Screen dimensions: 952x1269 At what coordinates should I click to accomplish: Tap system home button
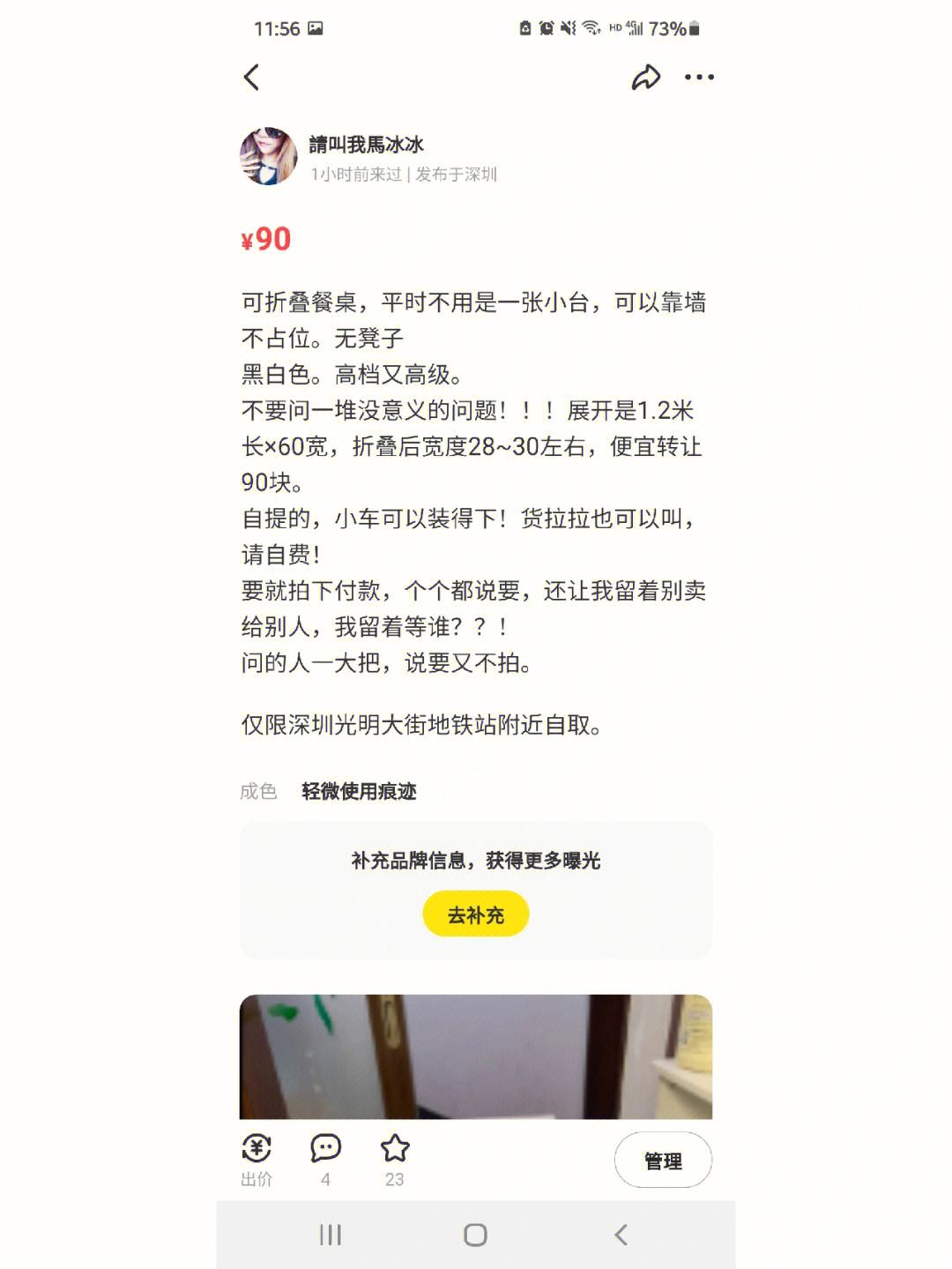pyautogui.click(x=475, y=1235)
